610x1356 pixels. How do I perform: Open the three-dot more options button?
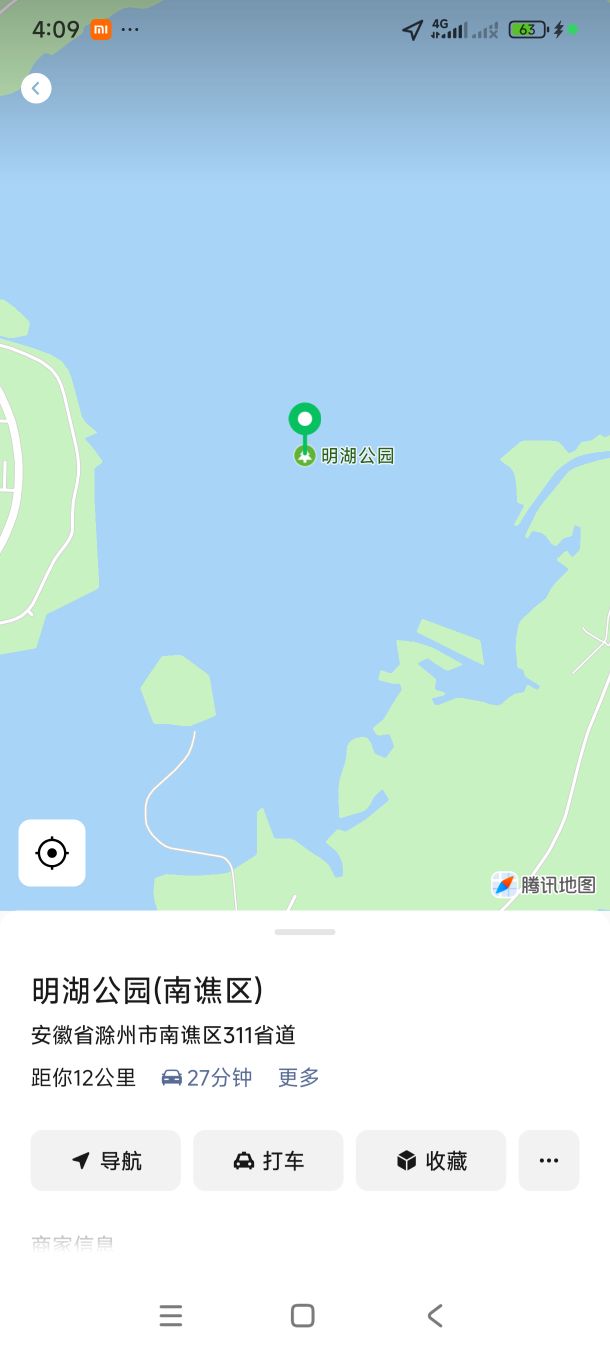tap(548, 1160)
